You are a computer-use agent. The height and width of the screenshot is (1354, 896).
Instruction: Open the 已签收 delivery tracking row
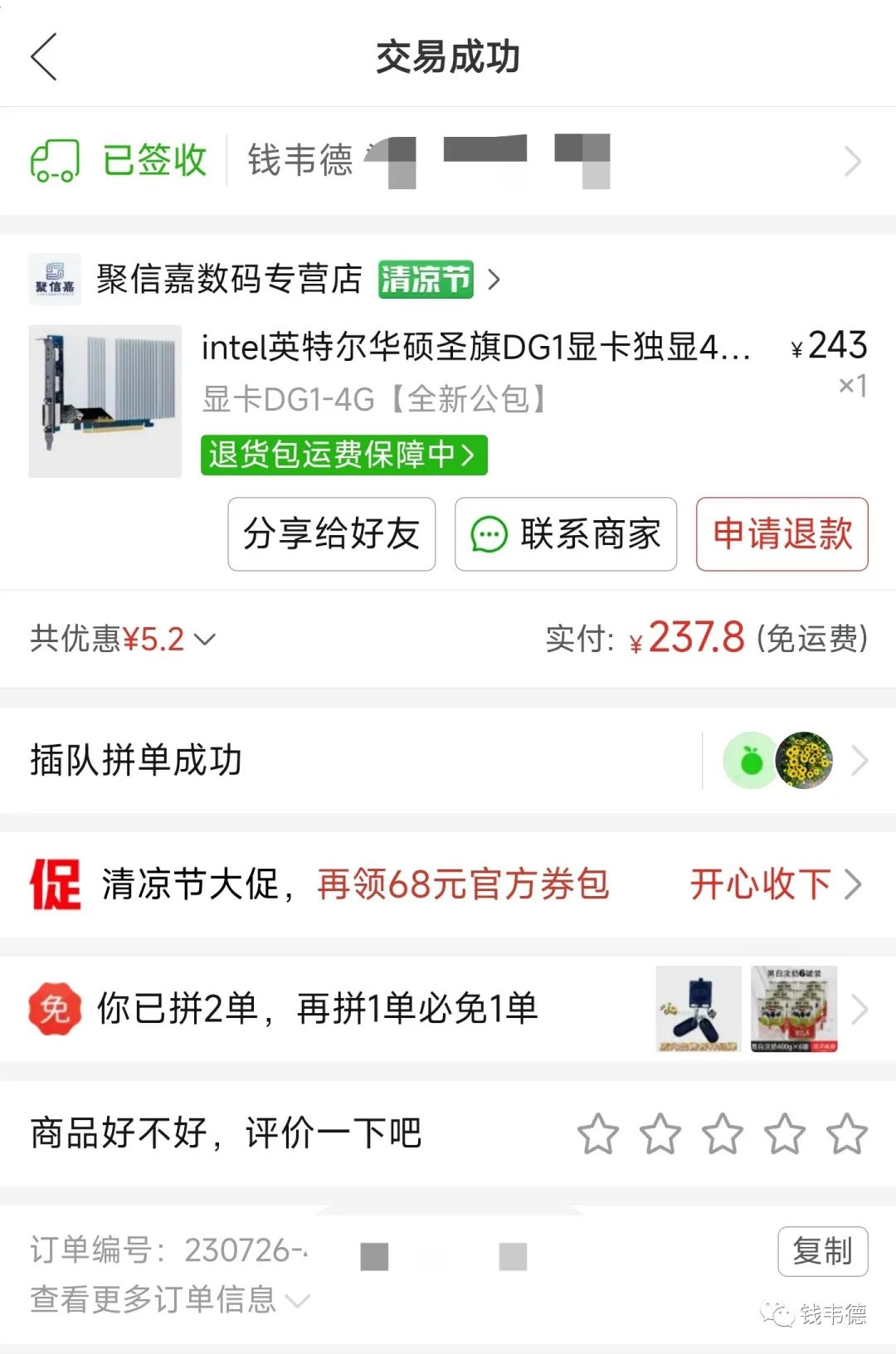tap(448, 161)
